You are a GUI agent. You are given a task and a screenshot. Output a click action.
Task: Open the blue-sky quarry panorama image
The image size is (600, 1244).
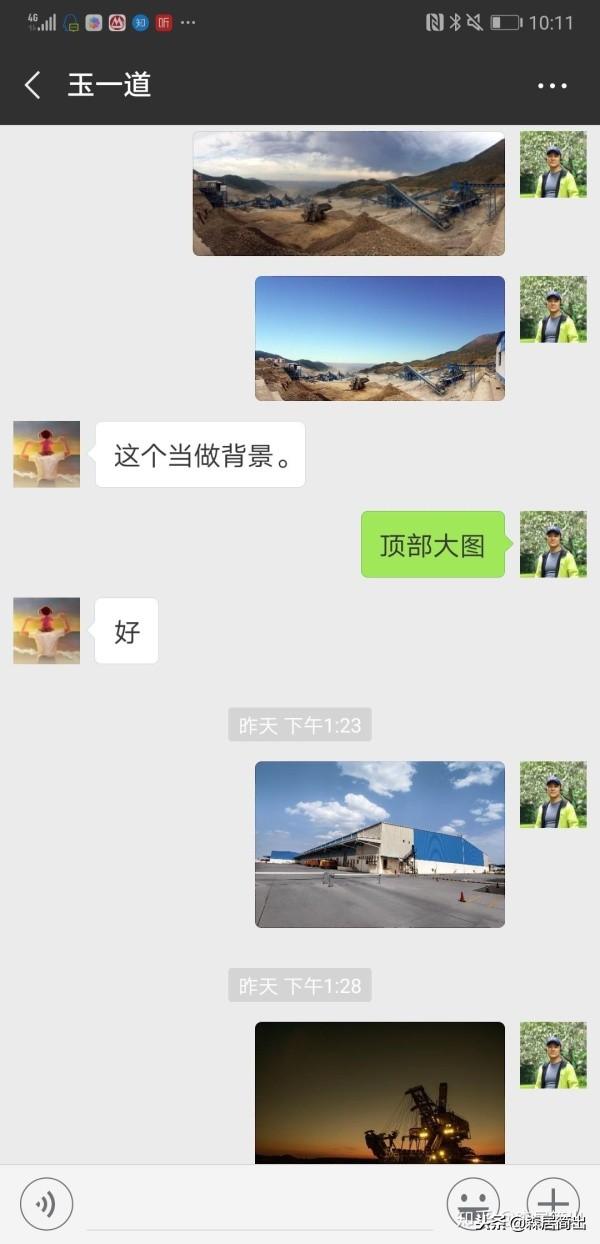click(379, 338)
